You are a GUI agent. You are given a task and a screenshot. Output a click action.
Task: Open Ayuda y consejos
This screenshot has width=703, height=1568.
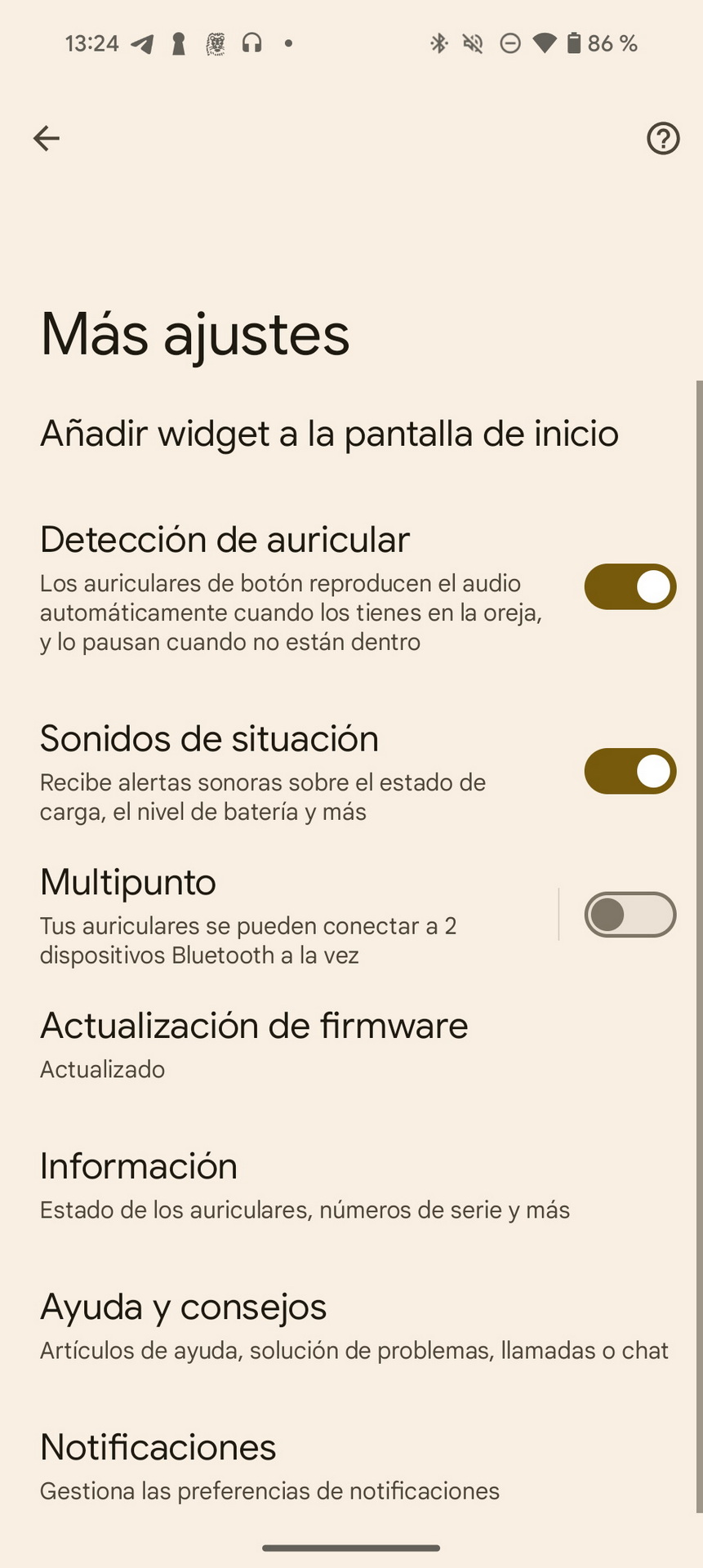(351, 1325)
